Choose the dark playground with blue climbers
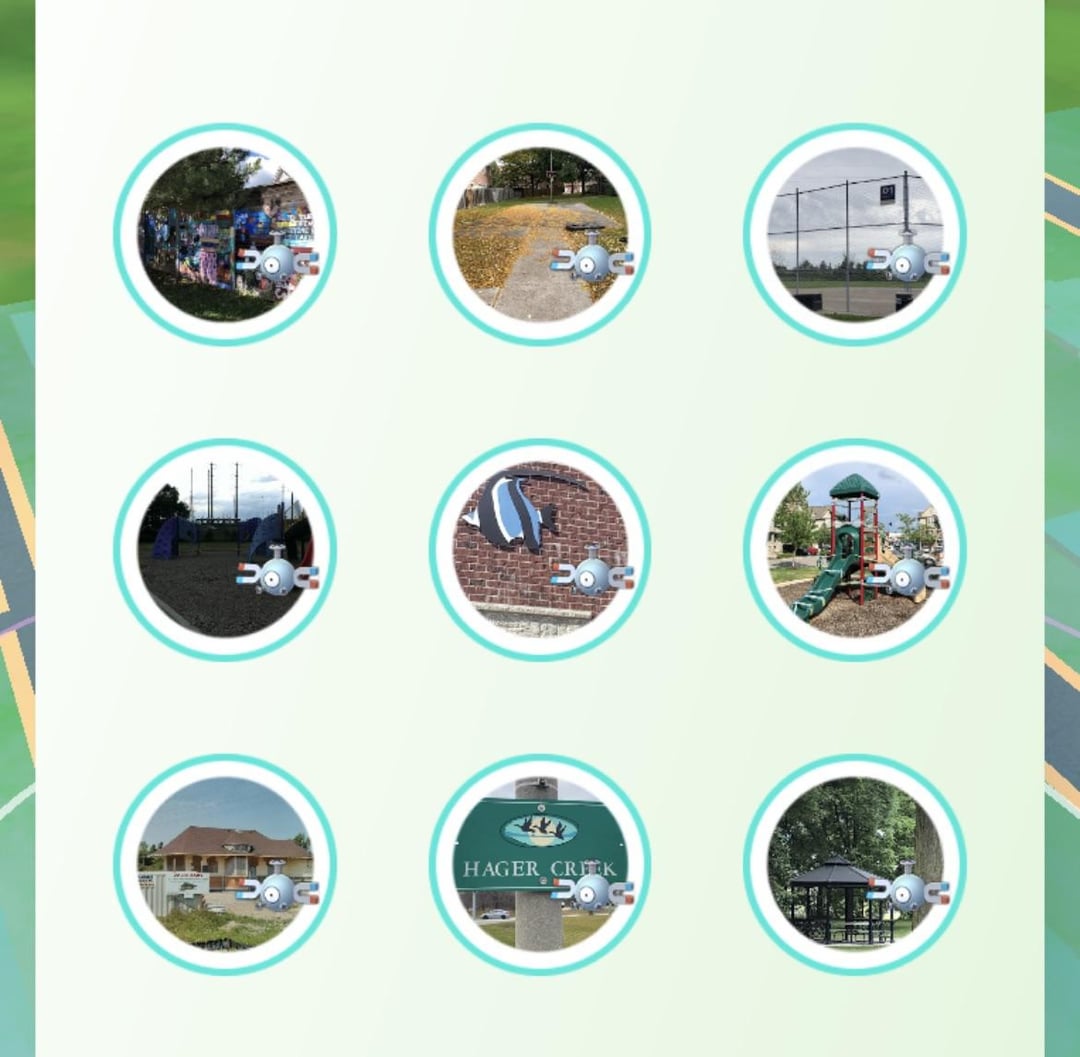 tap(225, 550)
